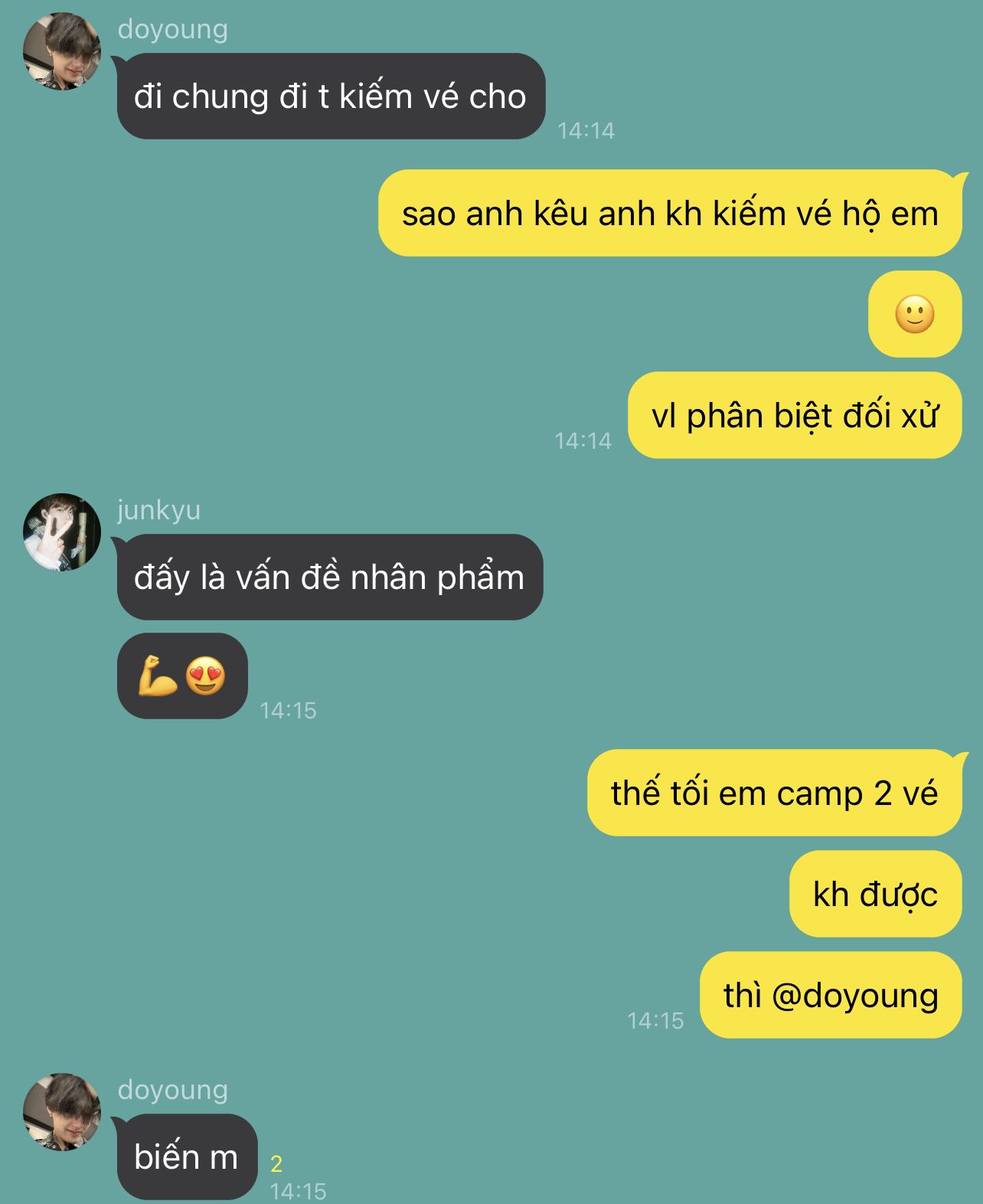The height and width of the screenshot is (1204, 983).
Task: Open junkyu's profile picture
Action: click(62, 532)
